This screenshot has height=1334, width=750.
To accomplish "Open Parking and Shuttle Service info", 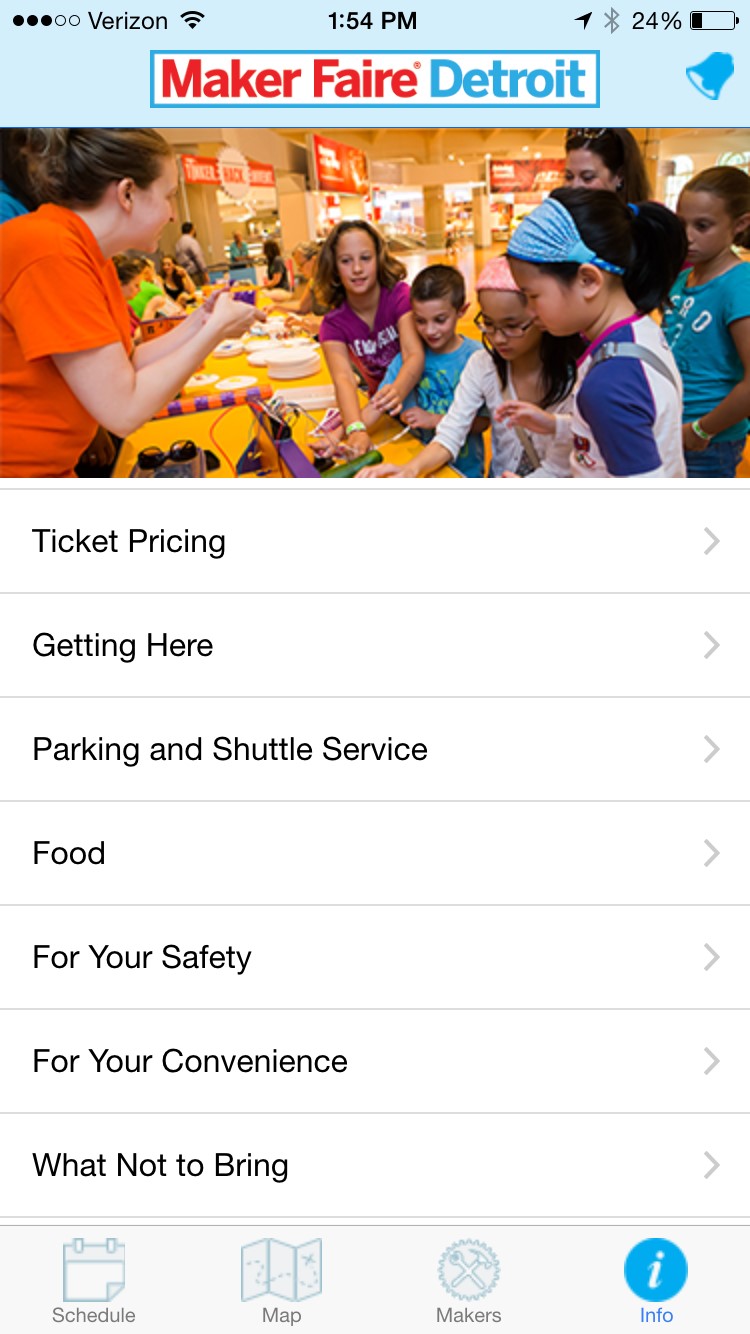I will (x=375, y=749).
